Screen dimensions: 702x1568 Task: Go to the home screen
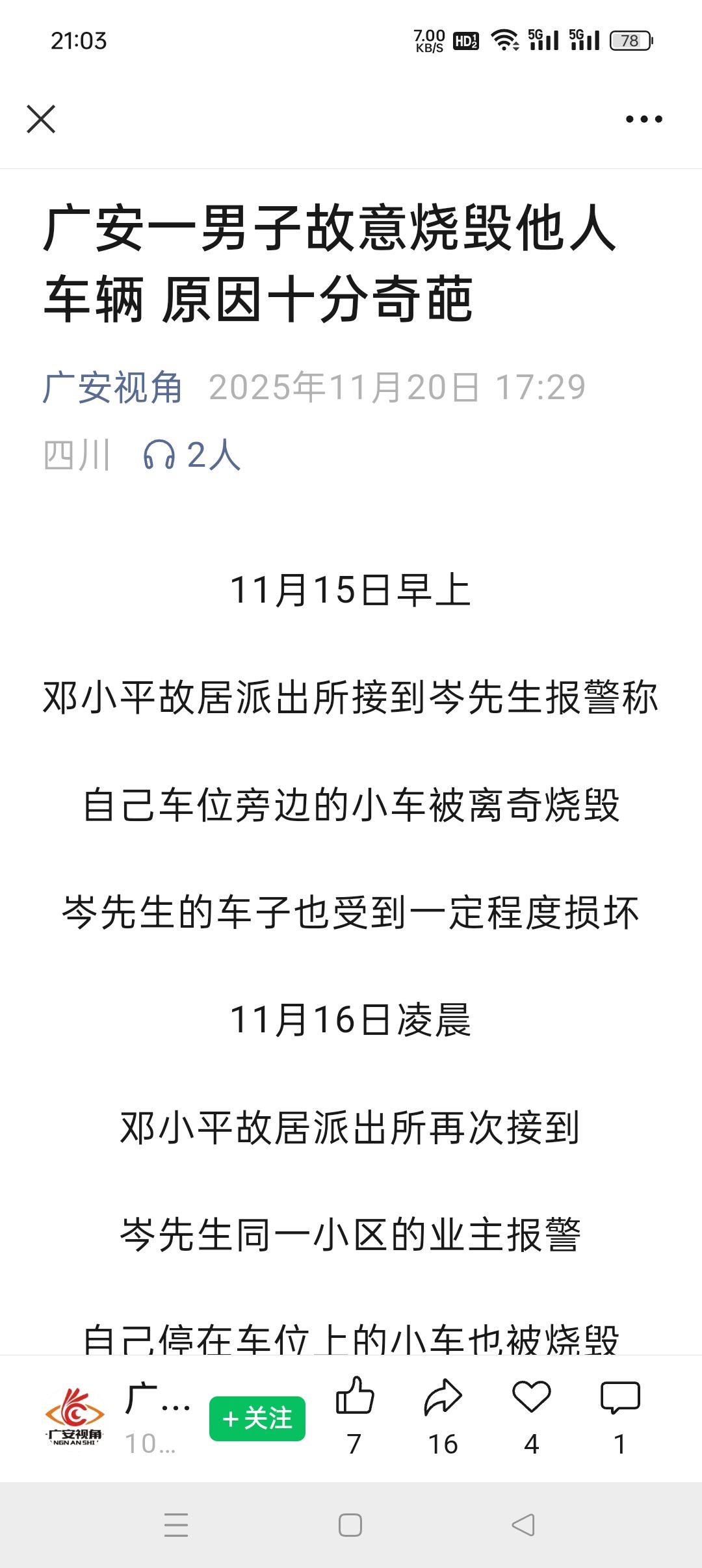[x=350, y=1525]
